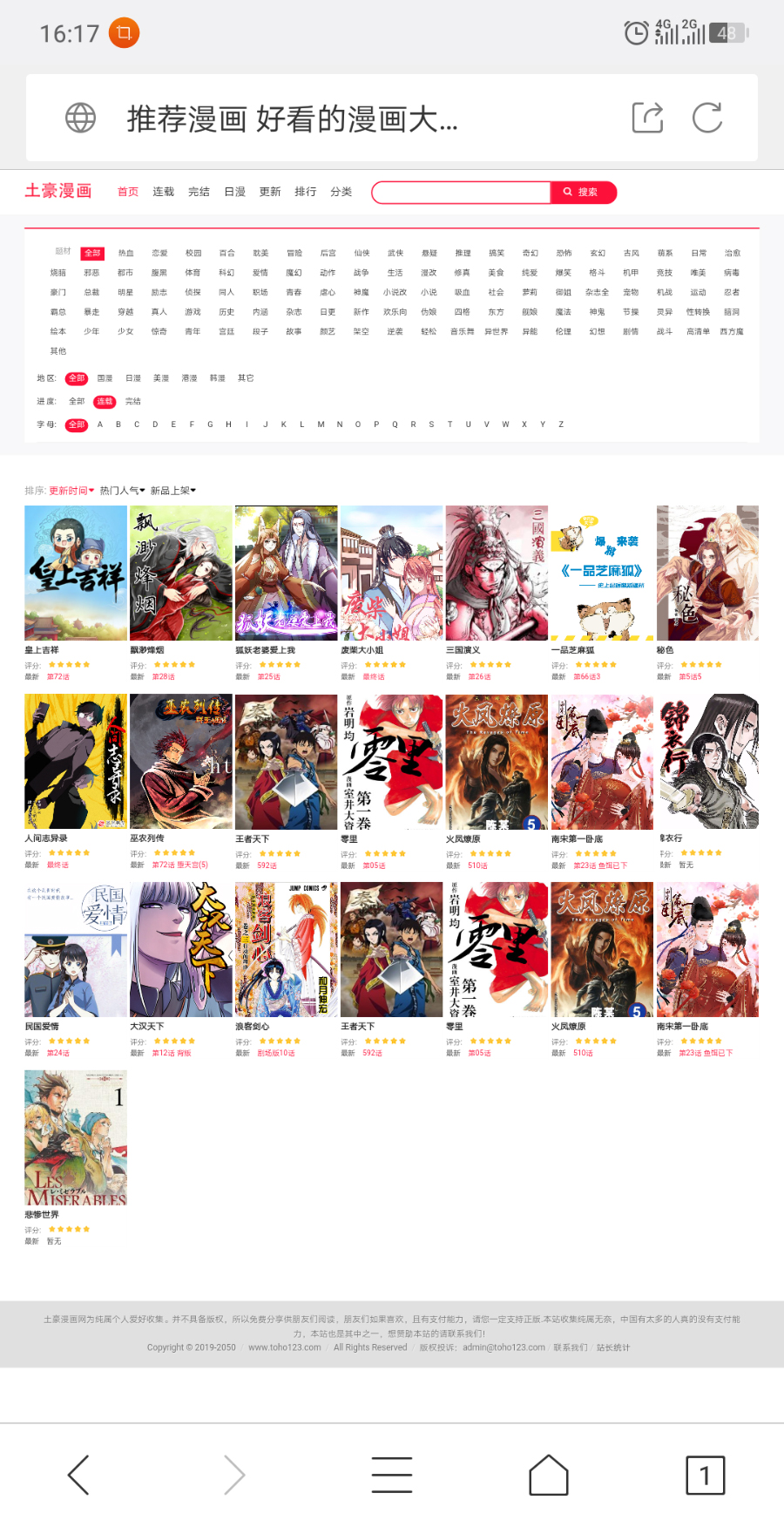Open the manga 浪客剑心
The width and height of the screenshot is (784, 1527).
pos(286,949)
